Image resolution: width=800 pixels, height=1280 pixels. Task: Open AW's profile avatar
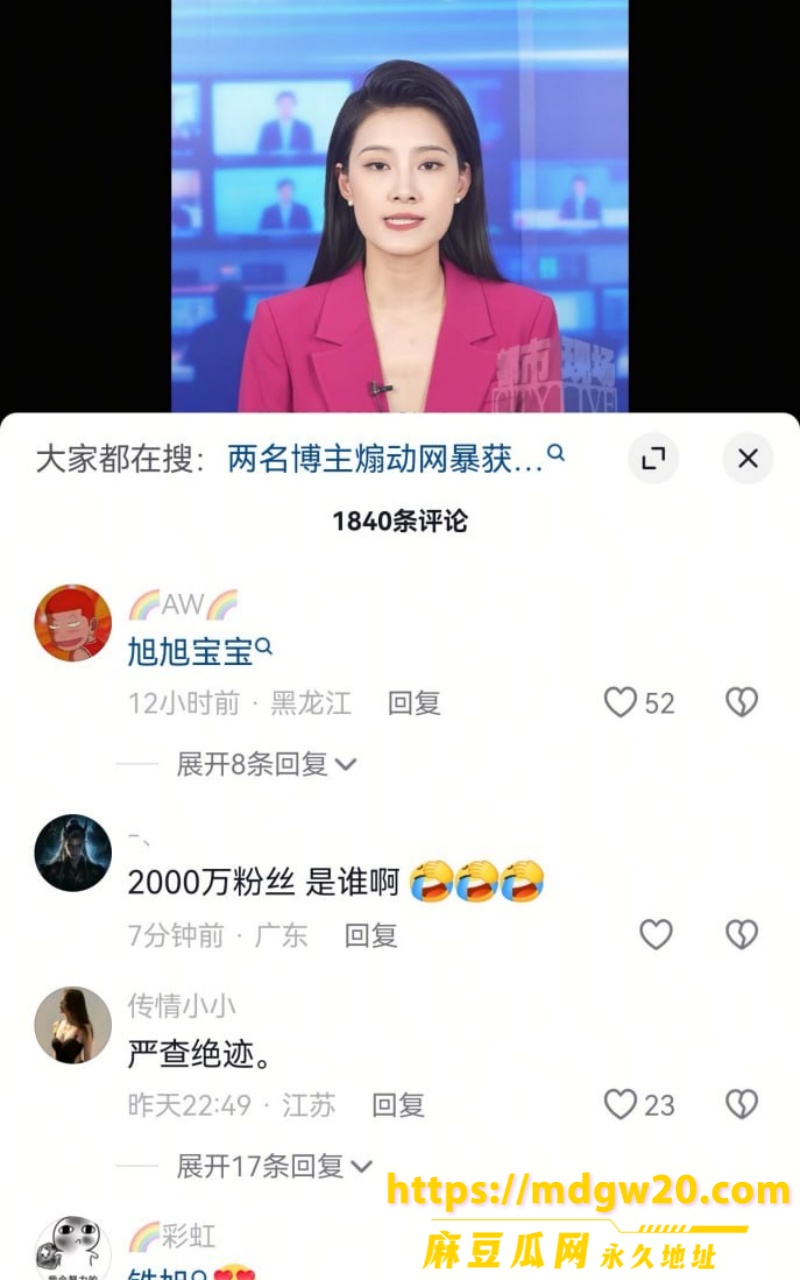(x=73, y=622)
